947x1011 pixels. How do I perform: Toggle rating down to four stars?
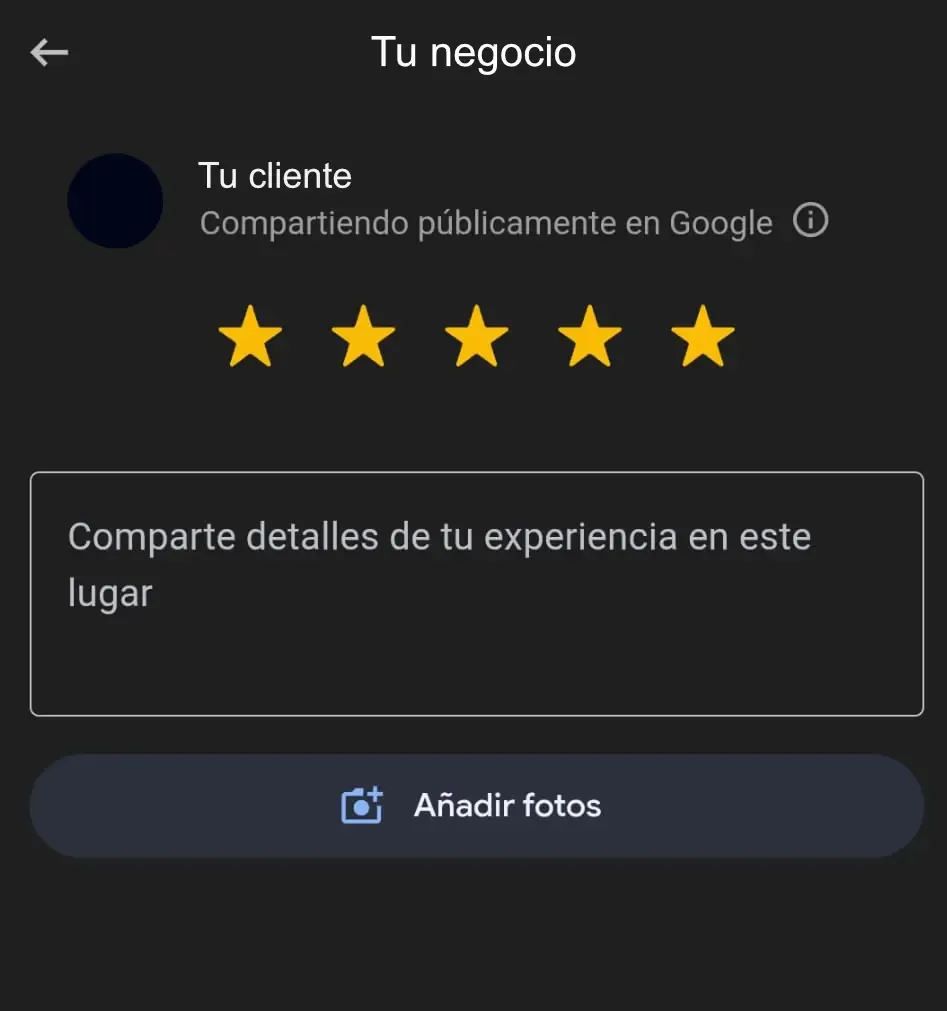click(590, 337)
